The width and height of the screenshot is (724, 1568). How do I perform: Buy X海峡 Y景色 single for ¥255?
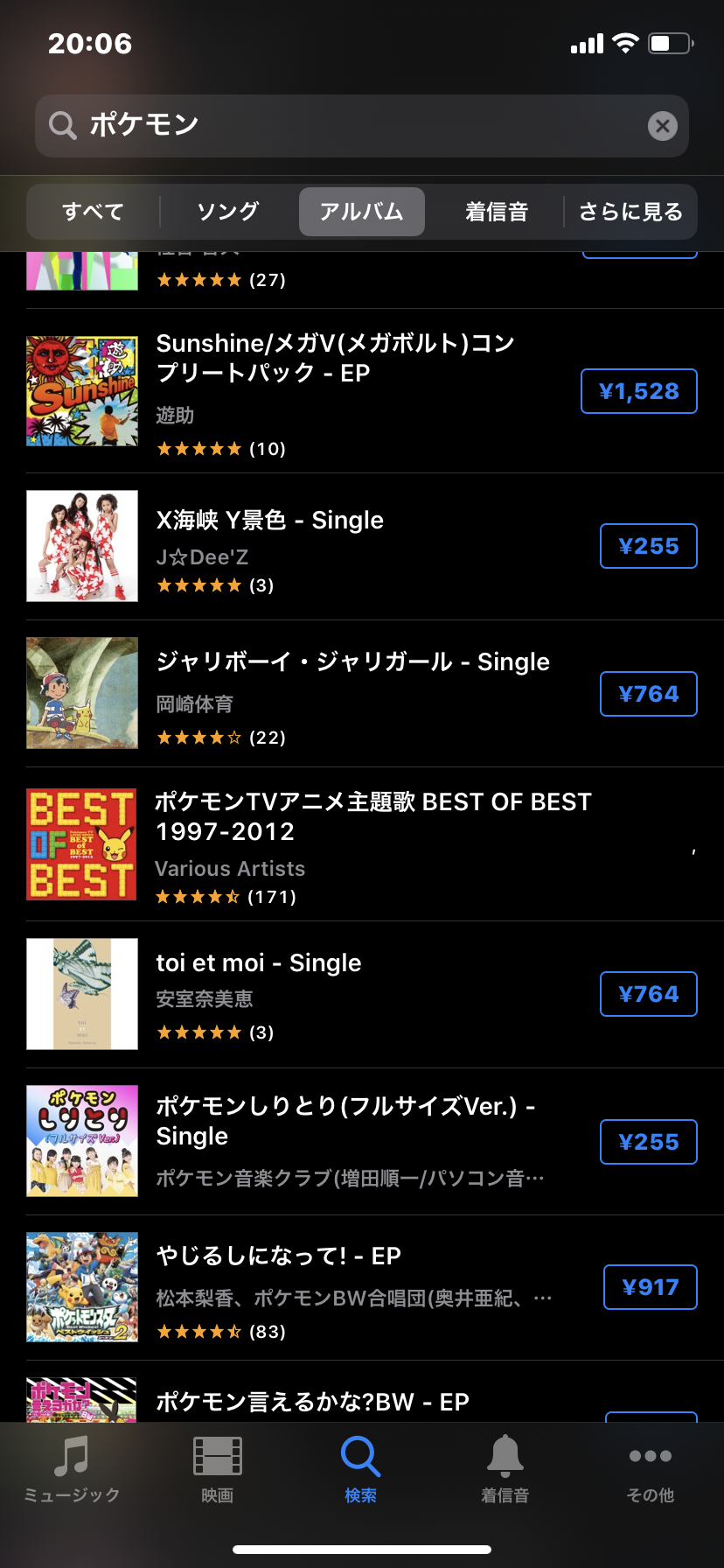(648, 546)
